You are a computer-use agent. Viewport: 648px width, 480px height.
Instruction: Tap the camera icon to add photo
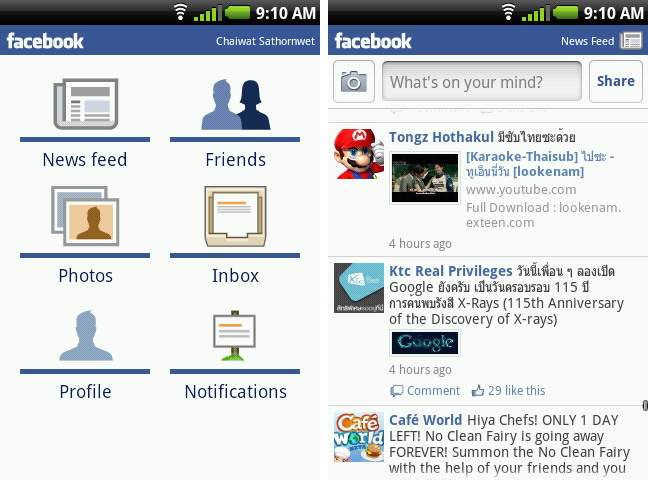point(354,82)
